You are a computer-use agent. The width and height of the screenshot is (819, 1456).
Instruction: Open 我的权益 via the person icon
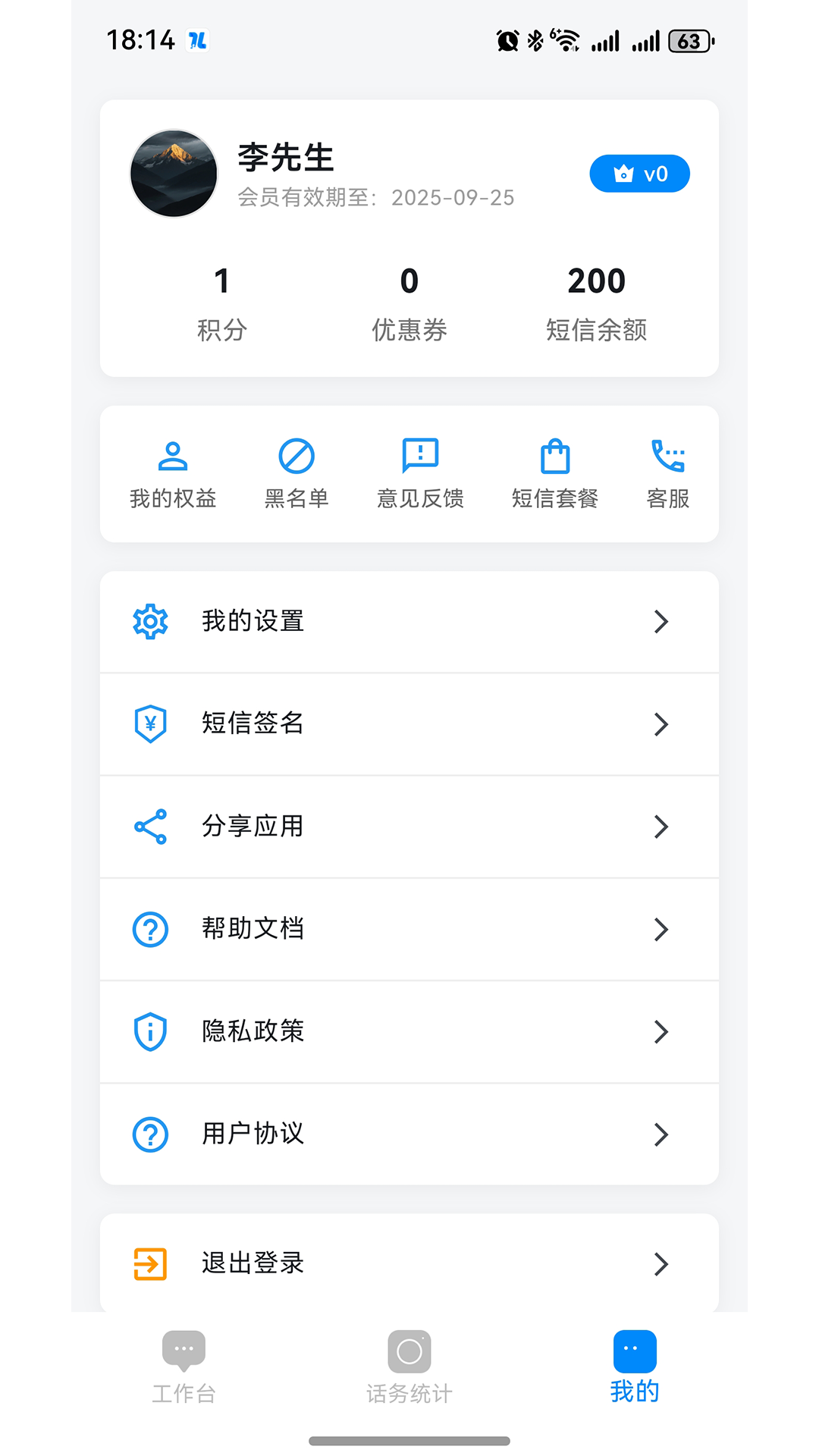173,456
